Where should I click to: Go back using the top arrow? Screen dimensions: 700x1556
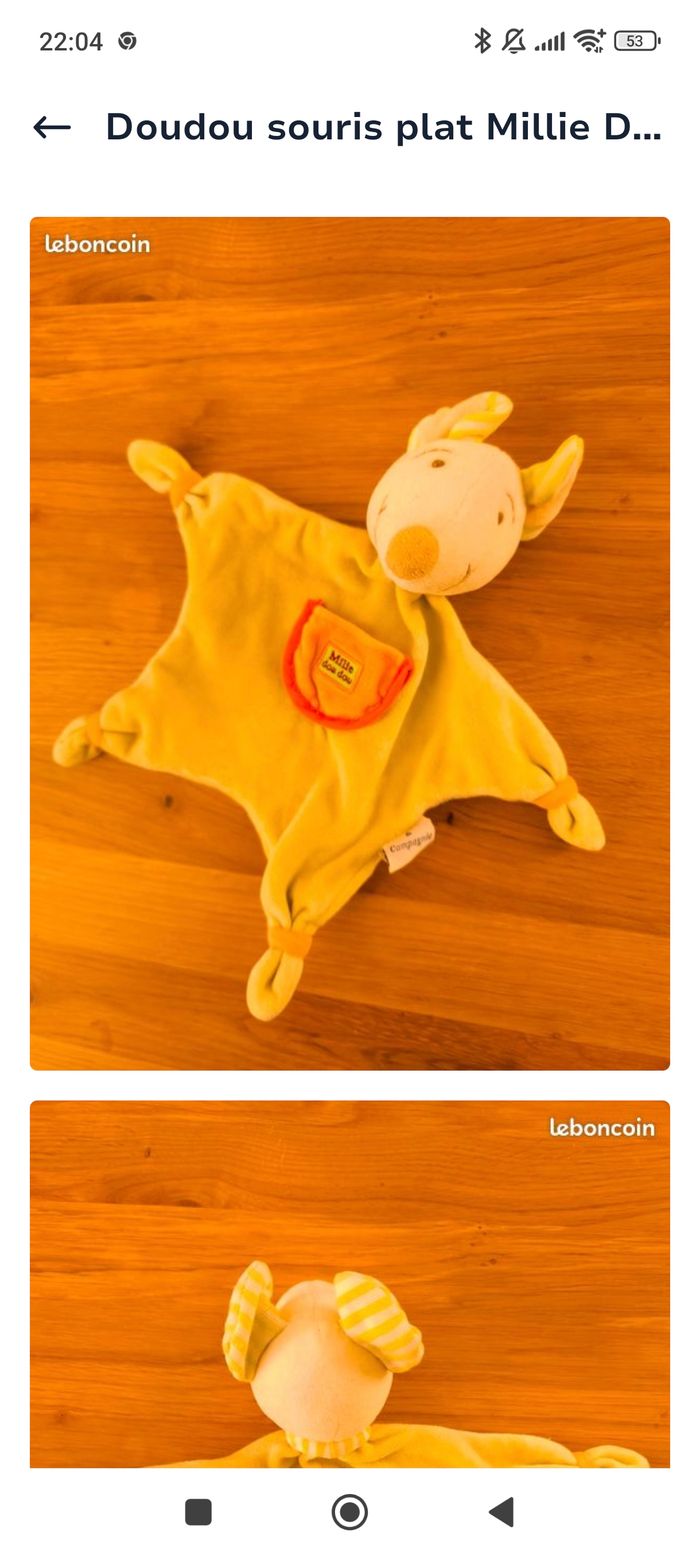[x=52, y=127]
